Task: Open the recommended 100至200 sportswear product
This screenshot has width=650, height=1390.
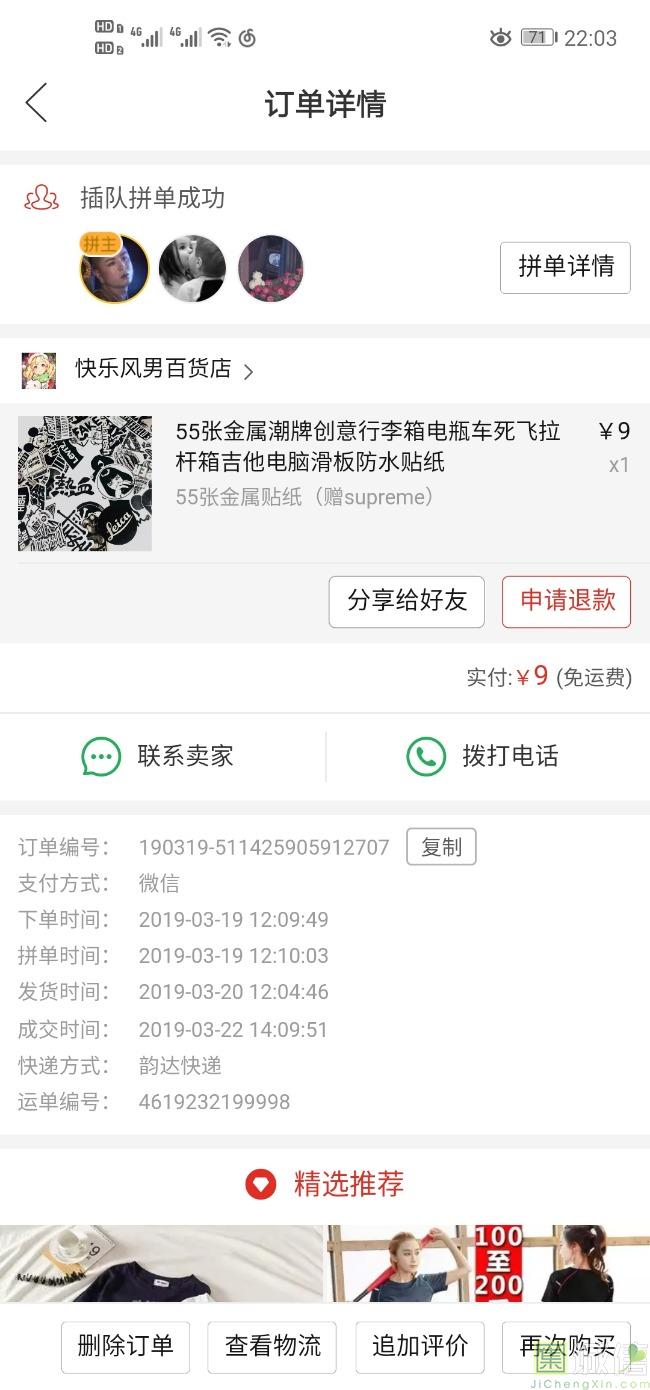Action: point(487,1263)
